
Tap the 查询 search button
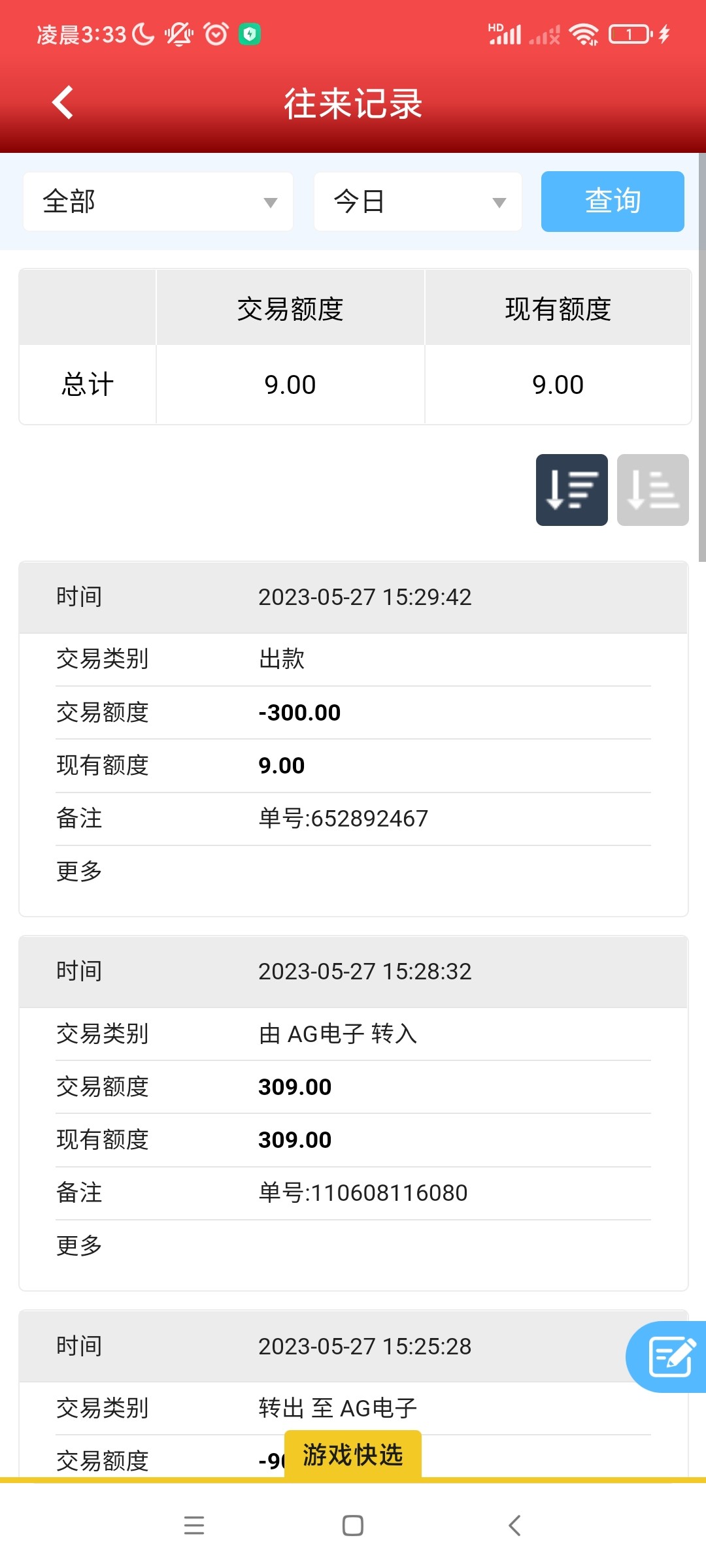[x=612, y=201]
